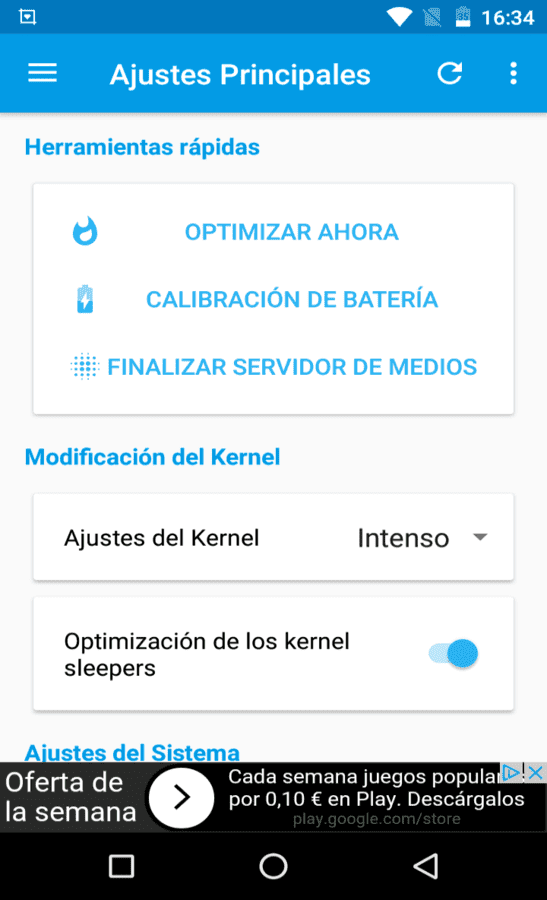Start Calibración de Batería

click(273, 300)
